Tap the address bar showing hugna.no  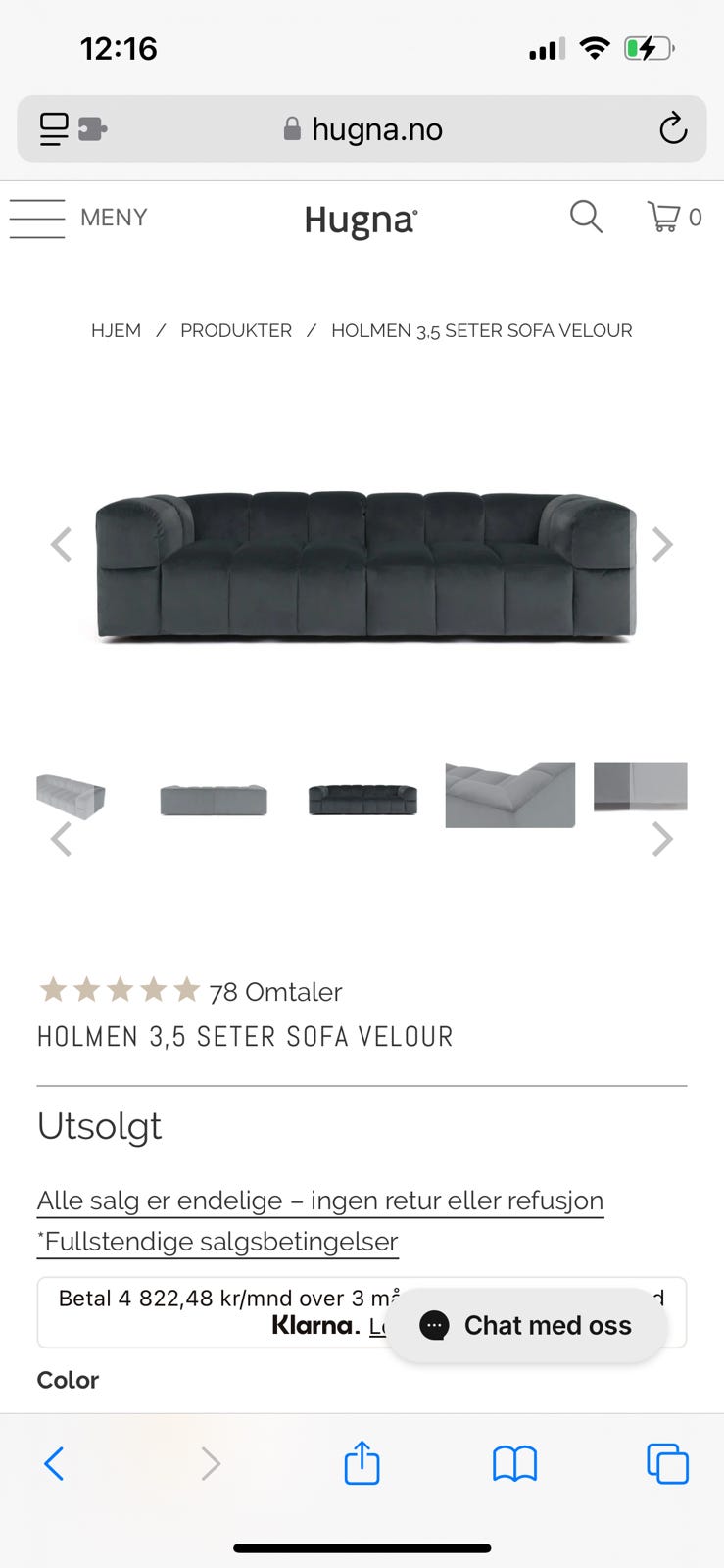pos(377,128)
